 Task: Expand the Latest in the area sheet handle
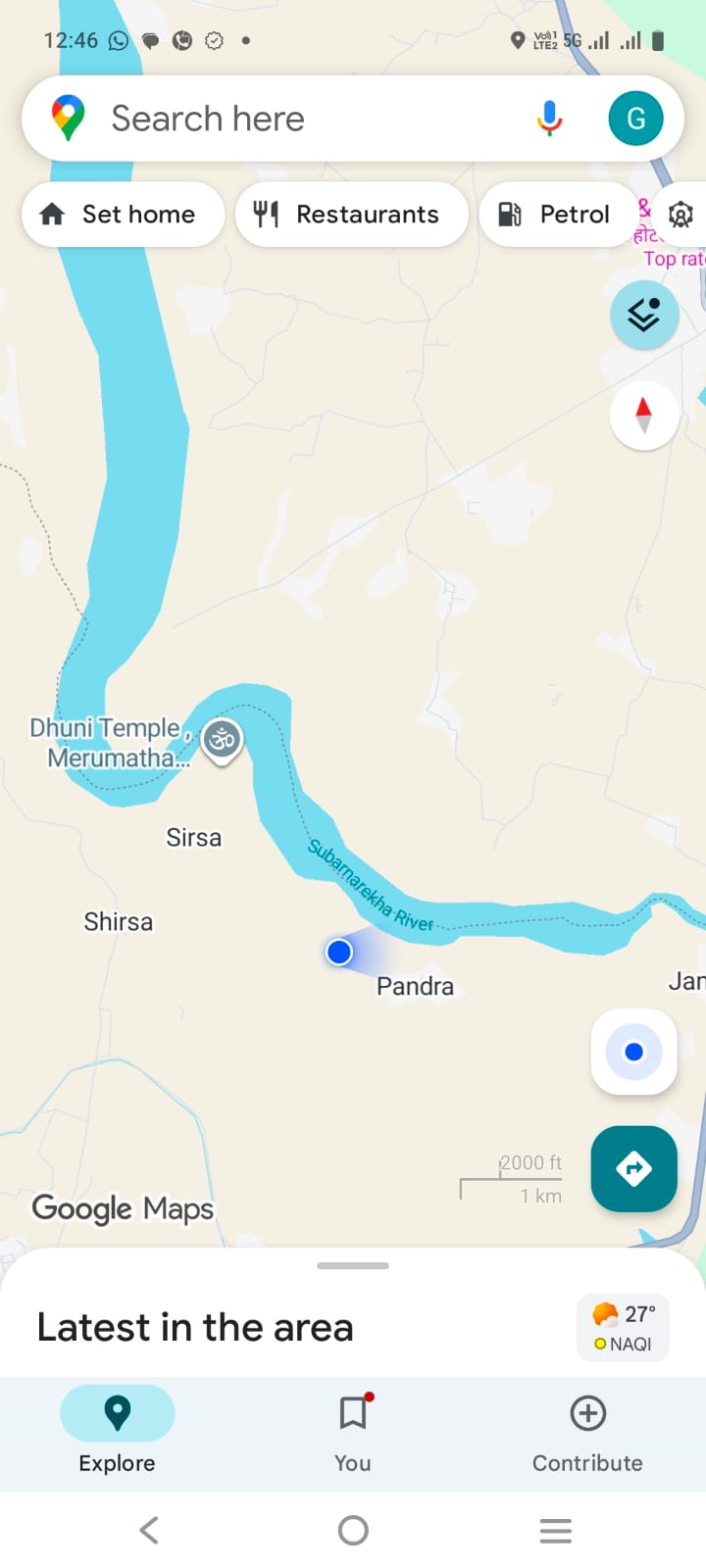353,1265
